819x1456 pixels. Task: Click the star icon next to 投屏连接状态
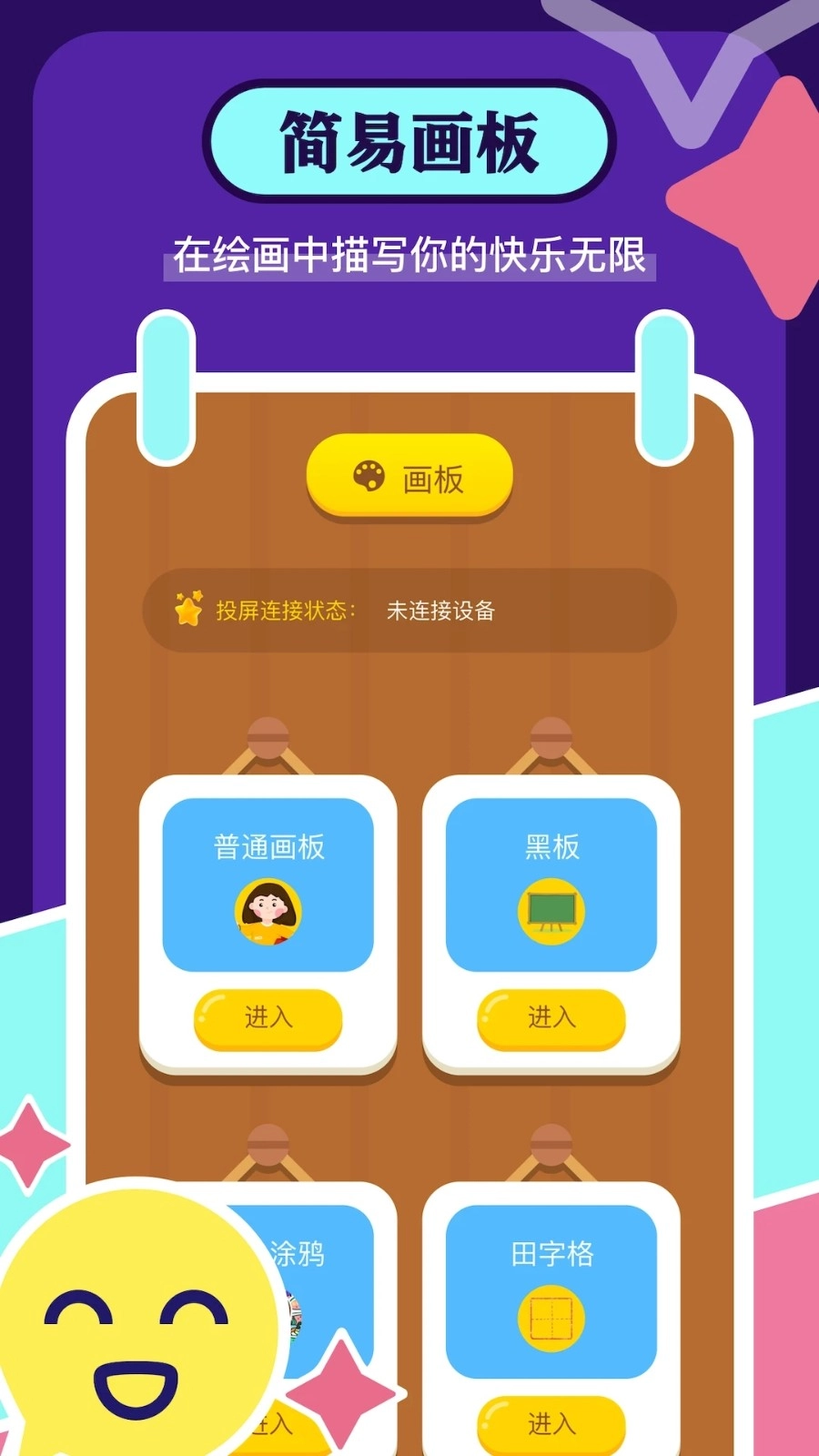187,611
